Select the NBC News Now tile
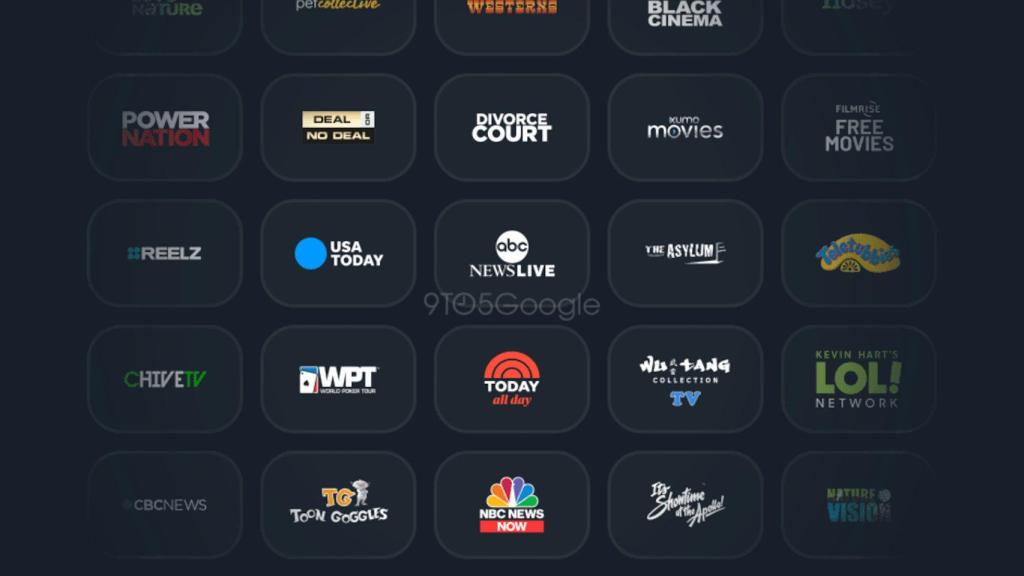The width and height of the screenshot is (1024, 576). 511,505
